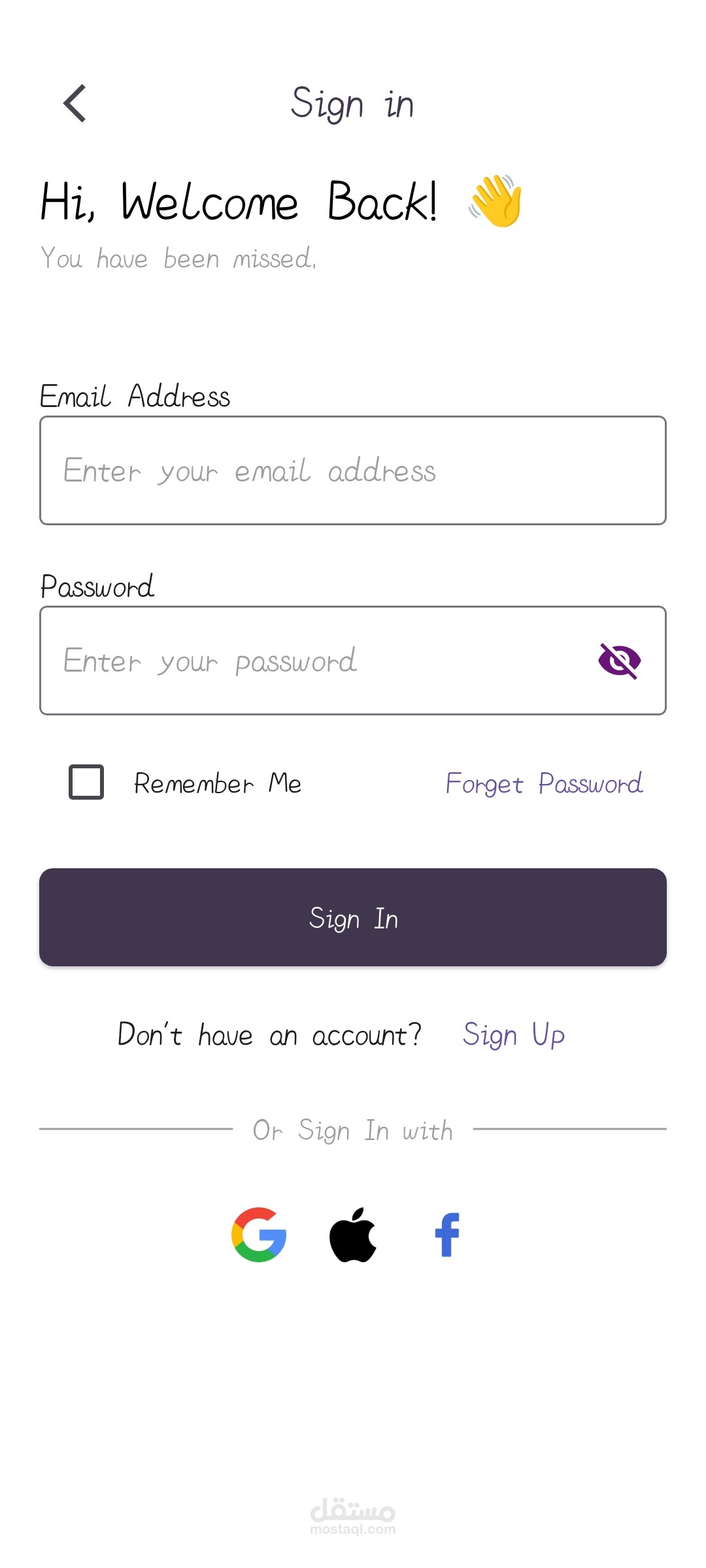Sign in with Google

pos(259,1235)
